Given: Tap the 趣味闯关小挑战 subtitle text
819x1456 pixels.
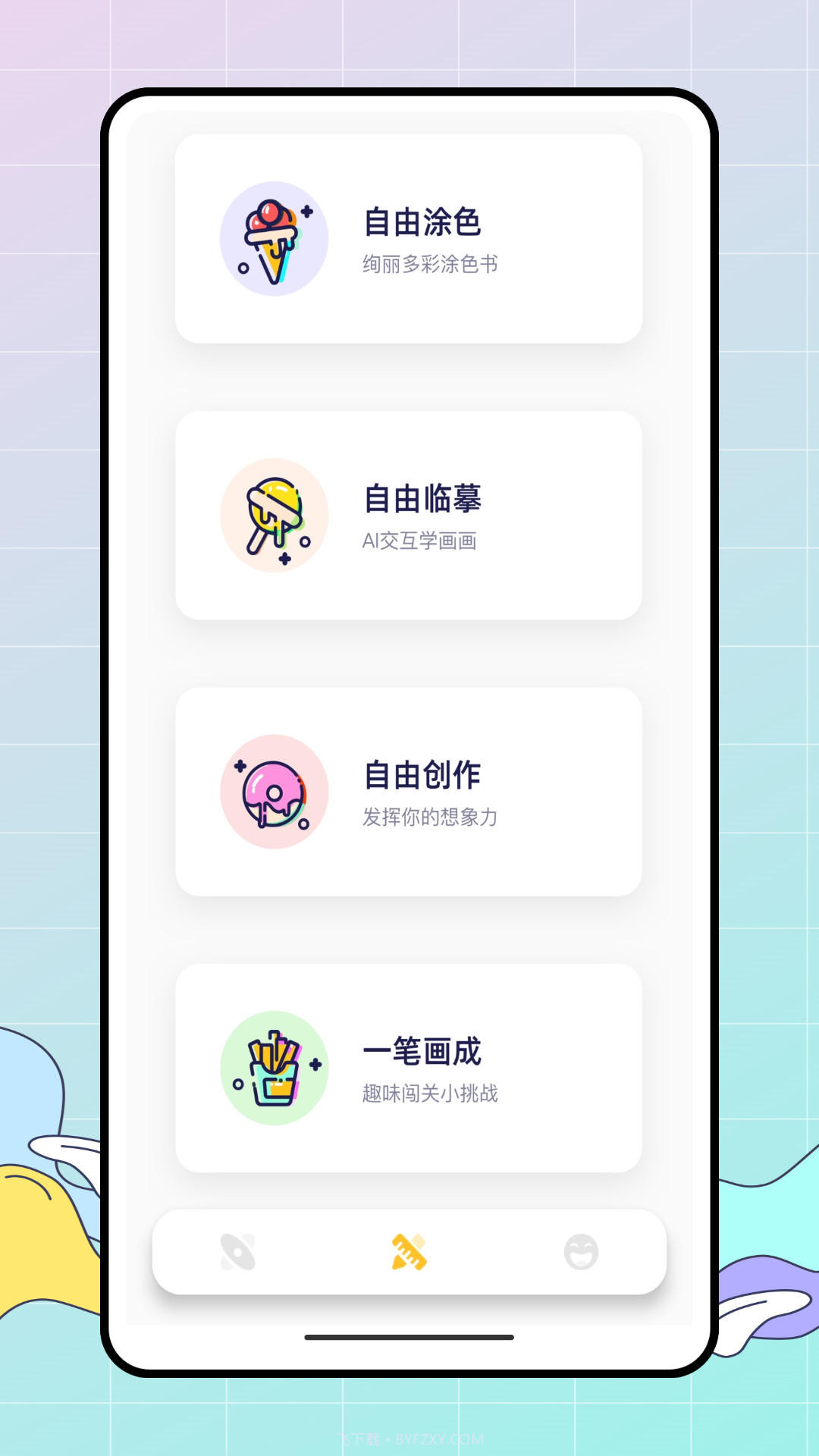Looking at the screenshot, I should coord(430,1094).
